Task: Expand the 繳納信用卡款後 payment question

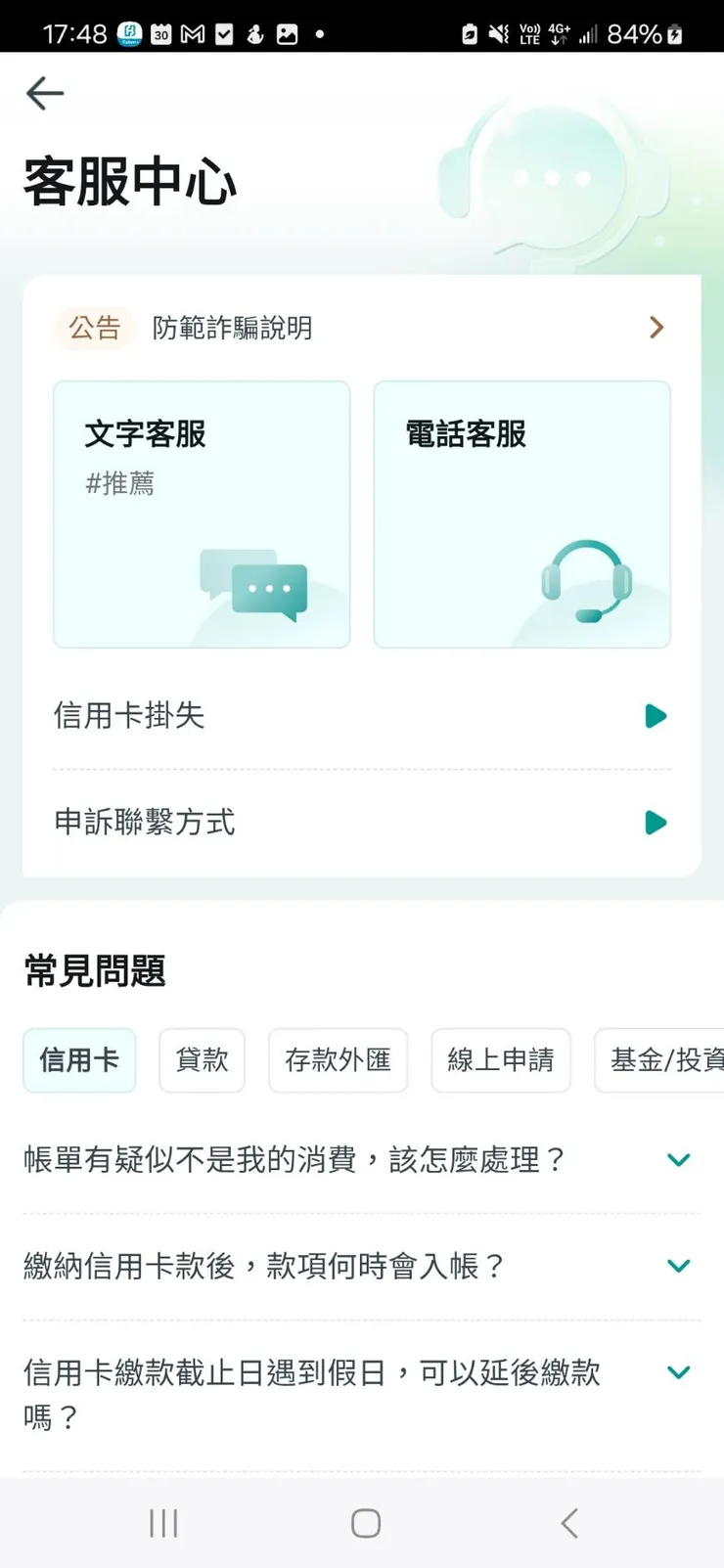Action: pyautogui.click(x=362, y=1266)
